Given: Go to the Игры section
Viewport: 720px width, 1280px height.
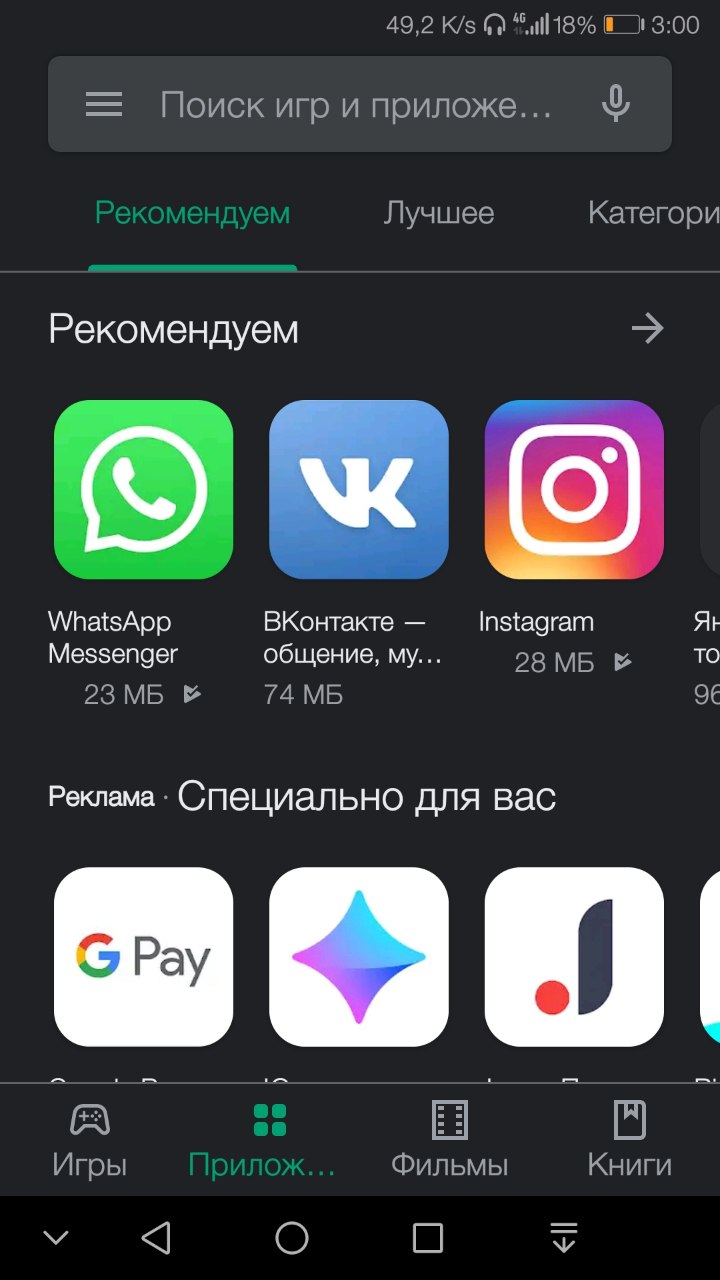Looking at the screenshot, I should point(90,1140).
